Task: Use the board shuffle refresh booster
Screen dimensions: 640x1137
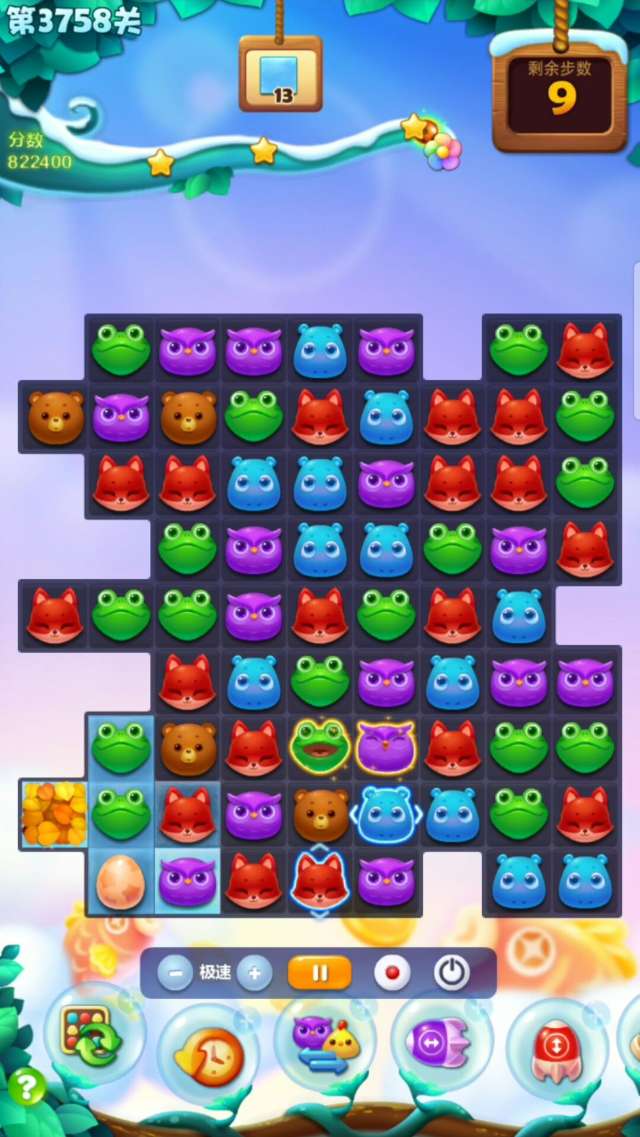Action: coord(91,1037)
